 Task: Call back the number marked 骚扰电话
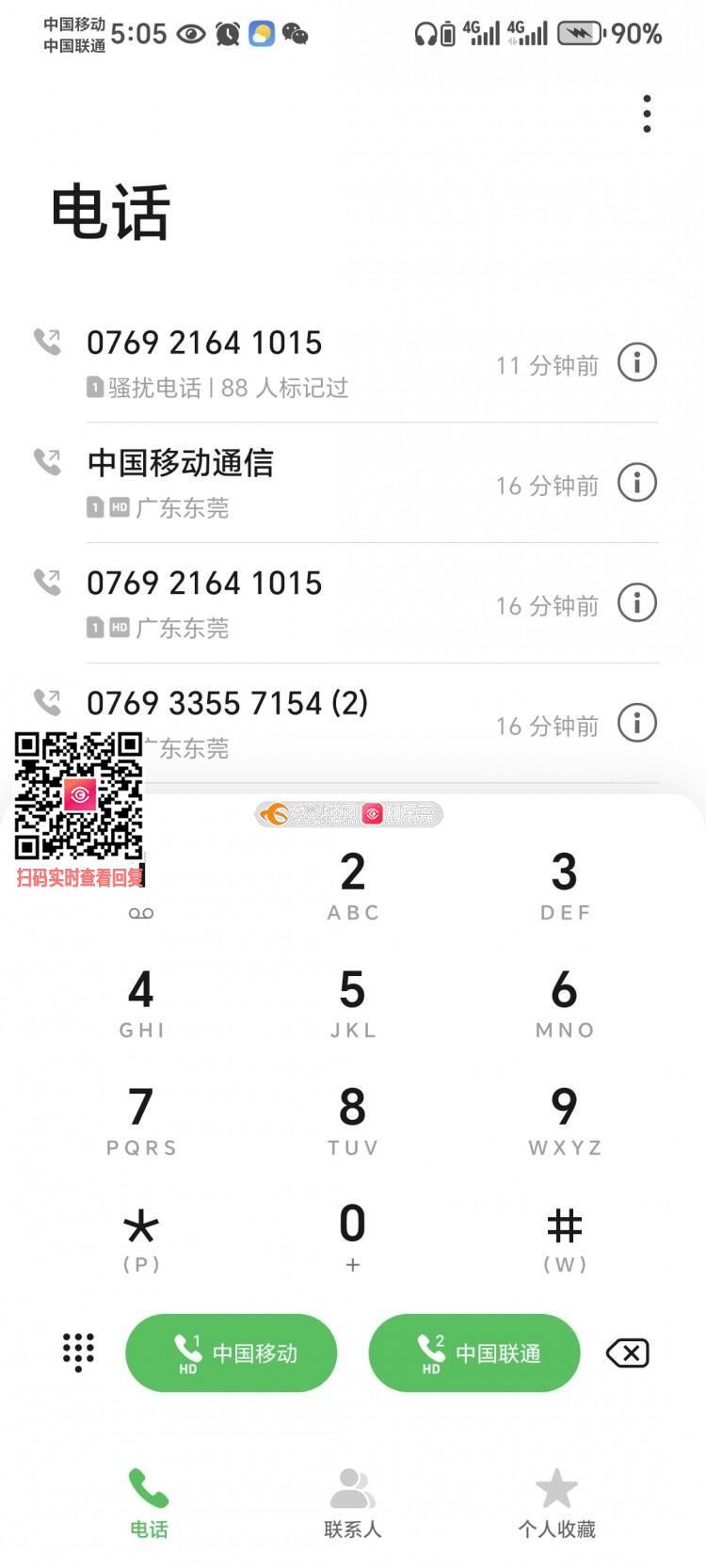tap(282, 361)
